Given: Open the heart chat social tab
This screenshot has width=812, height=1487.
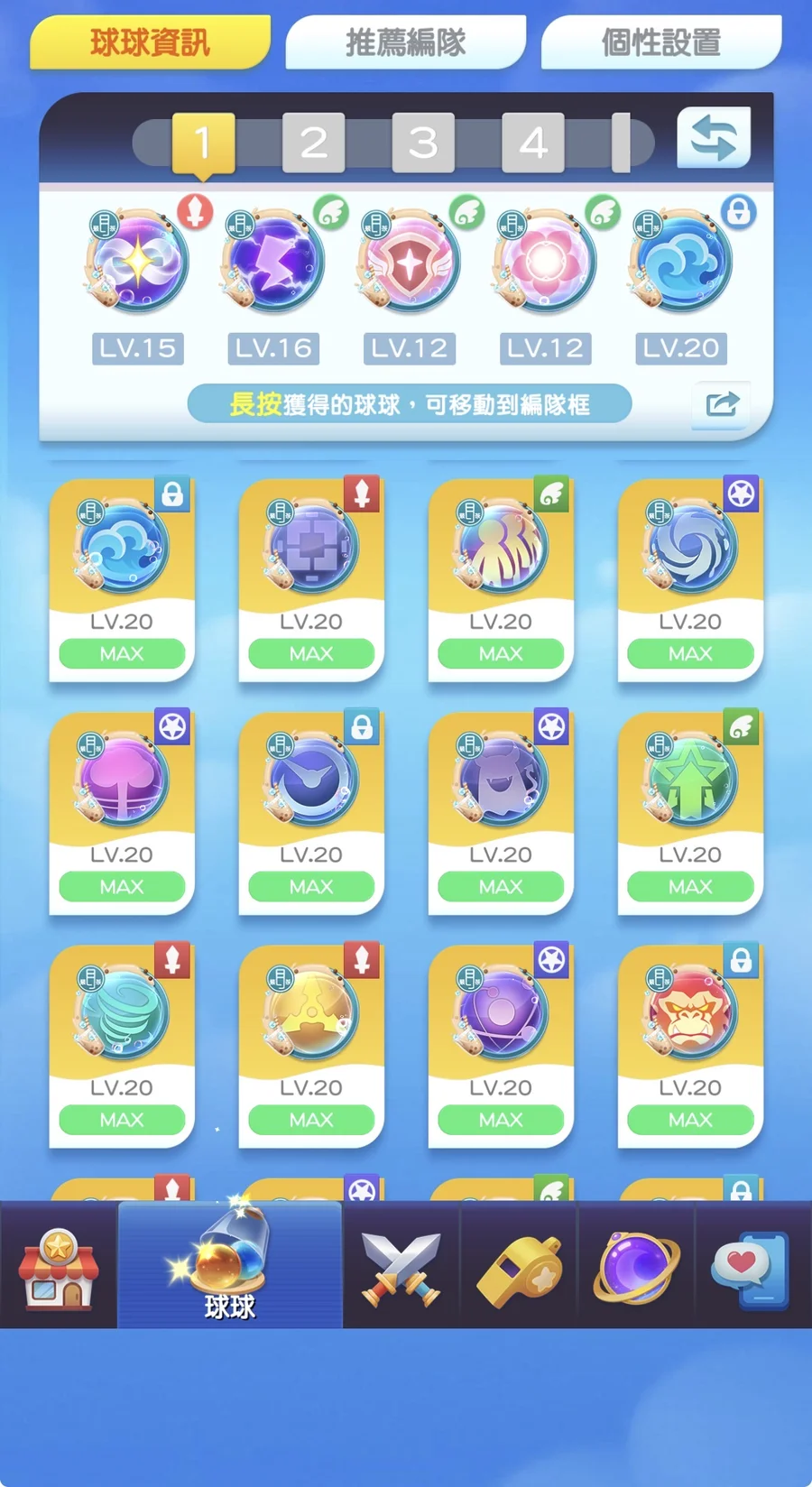Looking at the screenshot, I should pos(751,1265).
